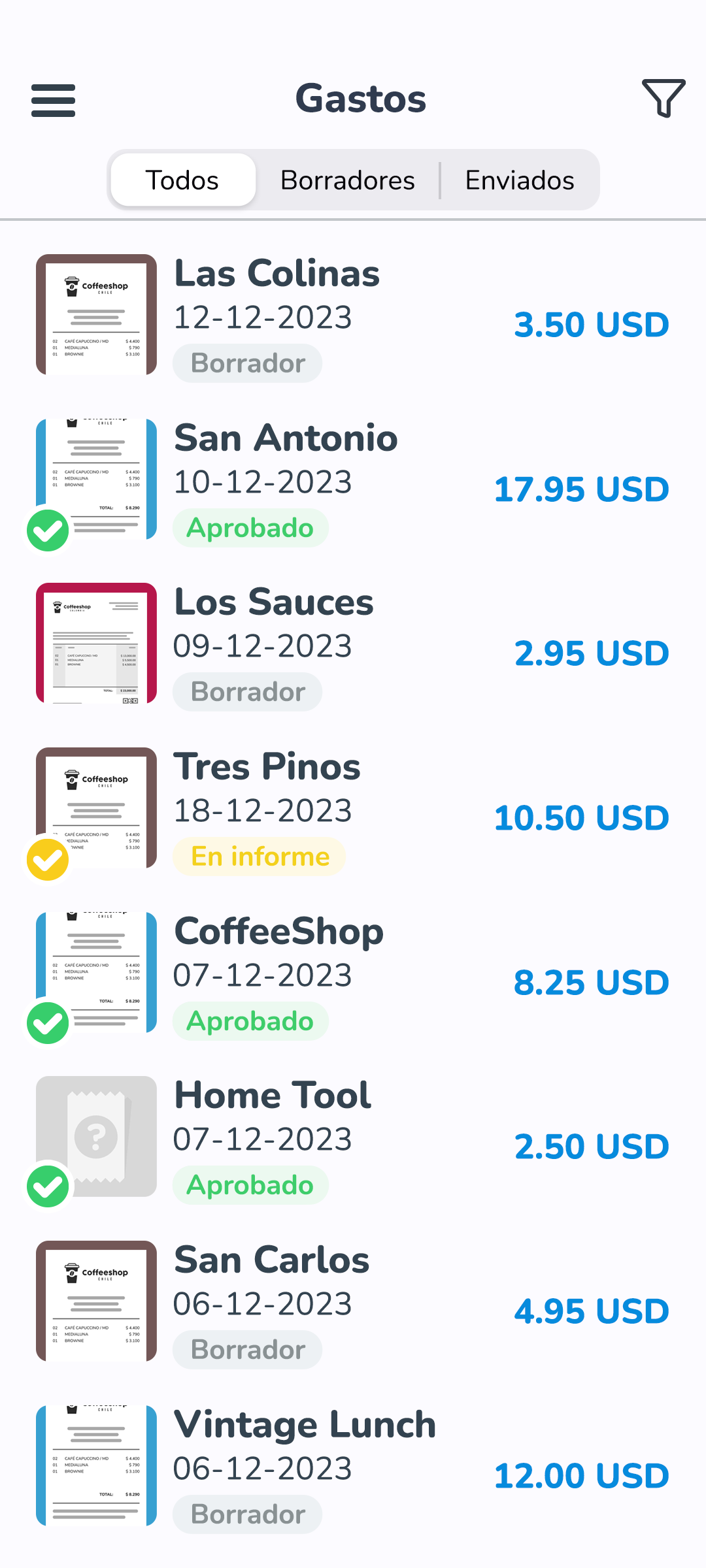Select the Todos filter button

(x=182, y=180)
